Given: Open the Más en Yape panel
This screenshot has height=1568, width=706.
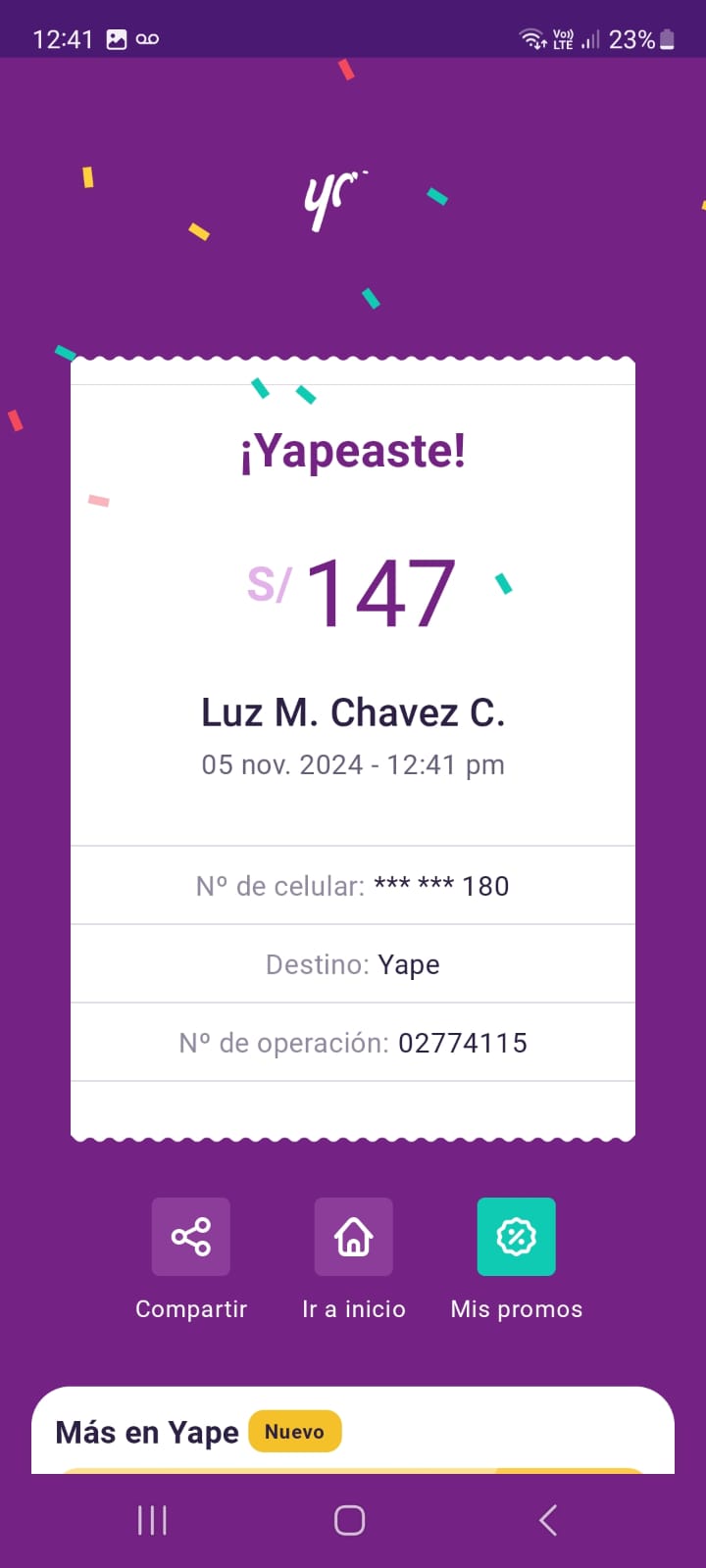Looking at the screenshot, I should click(x=353, y=1431).
